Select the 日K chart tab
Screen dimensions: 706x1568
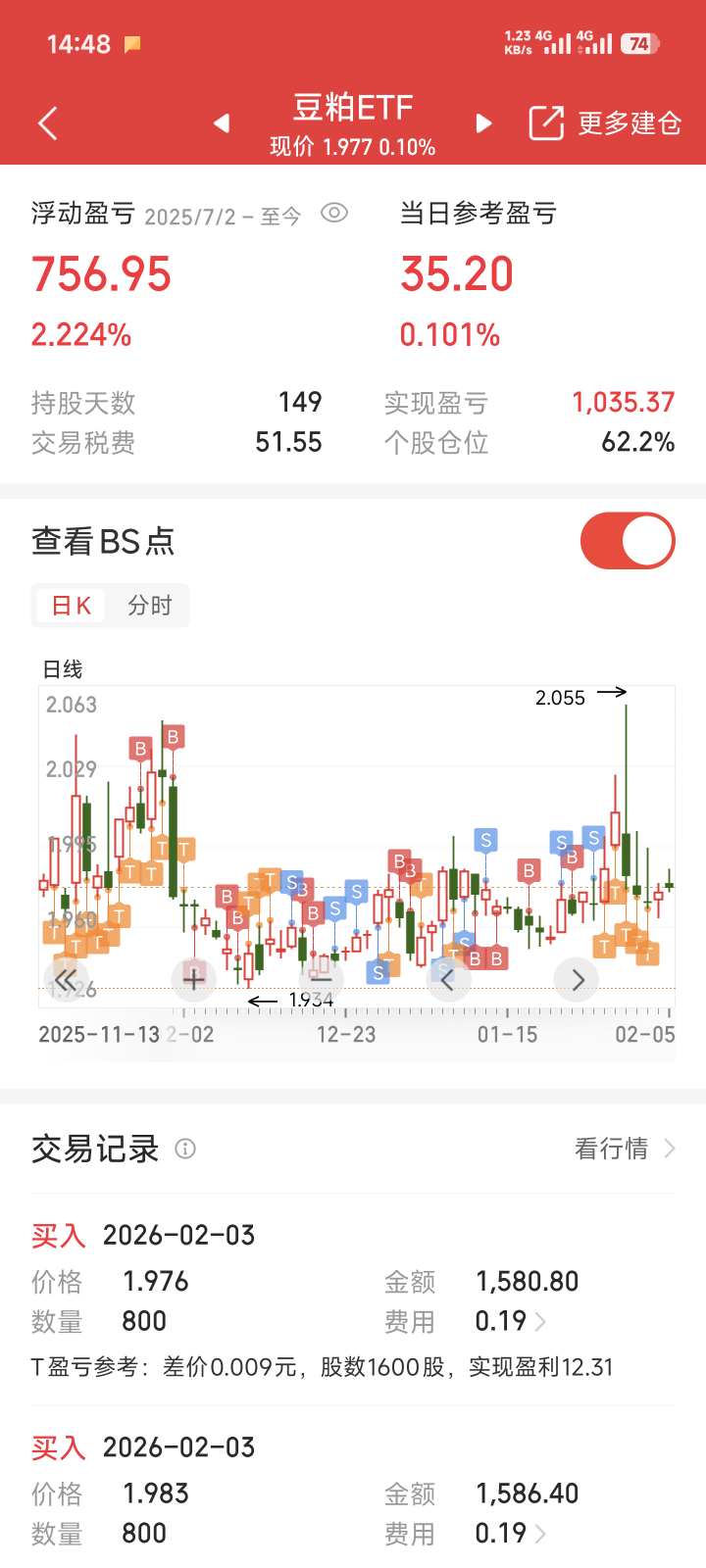pos(71,606)
